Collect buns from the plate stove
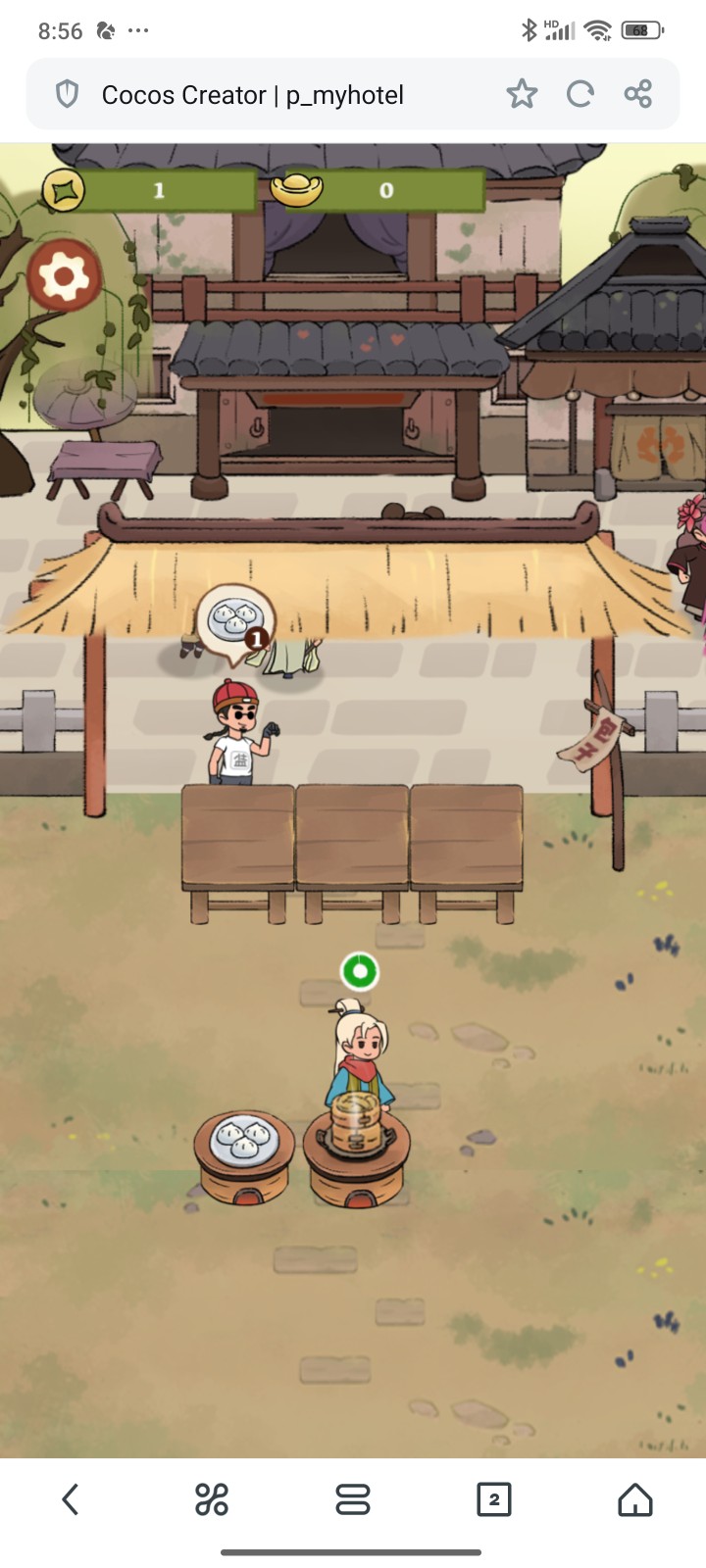706x1568 pixels. tap(244, 1154)
